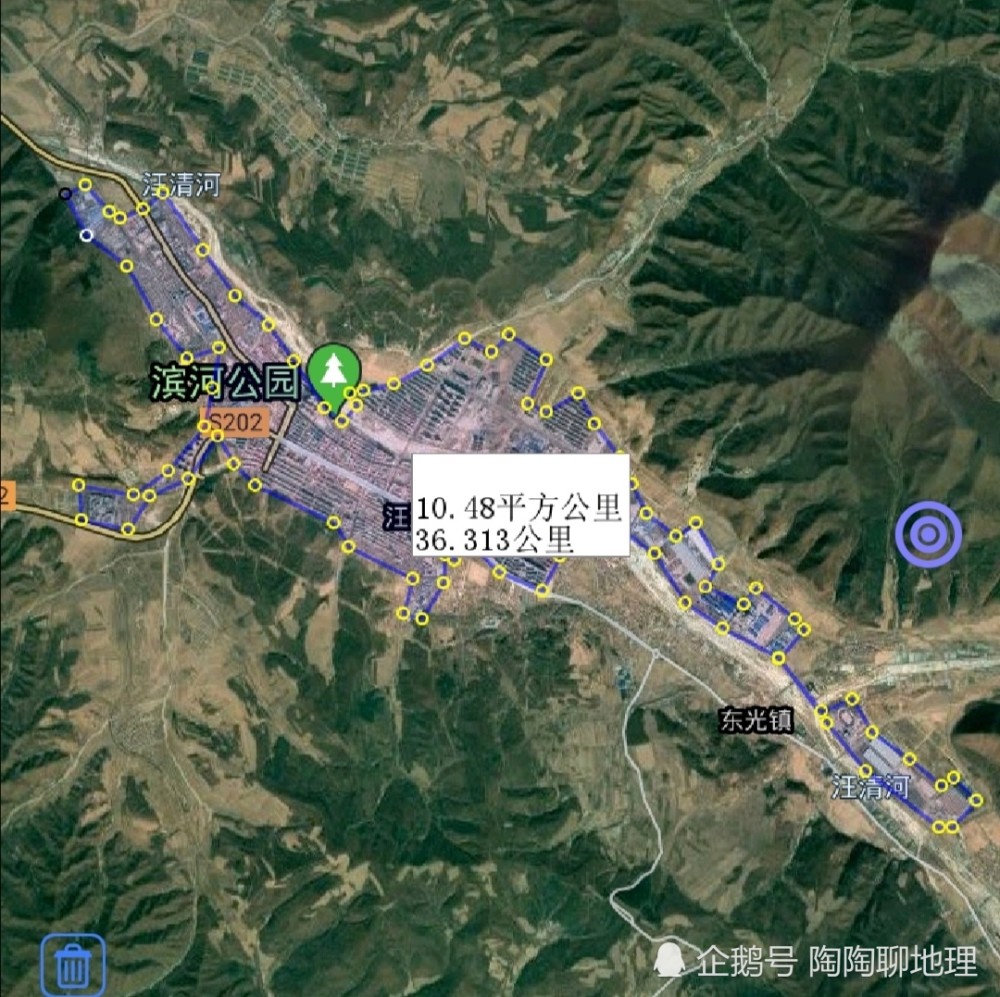Delete the measurement with the trash icon

click(x=73, y=964)
